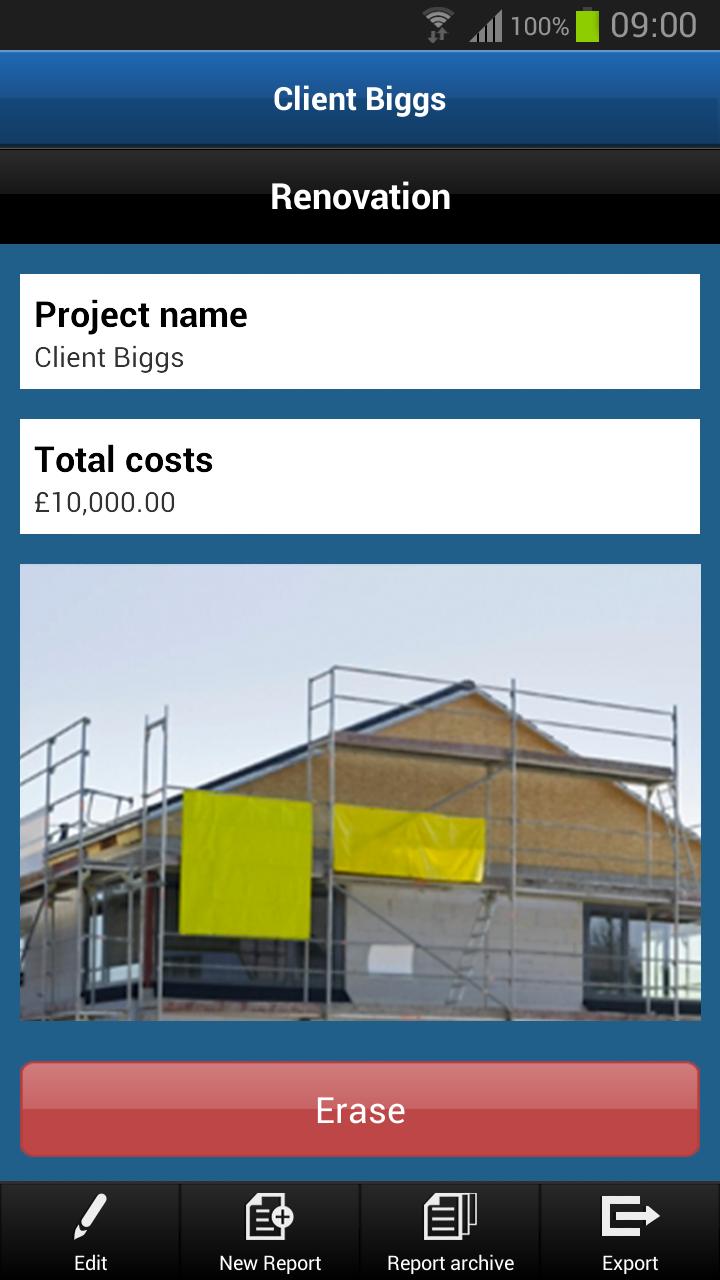Open Edit in the bottom toolbar

[x=90, y=1232]
